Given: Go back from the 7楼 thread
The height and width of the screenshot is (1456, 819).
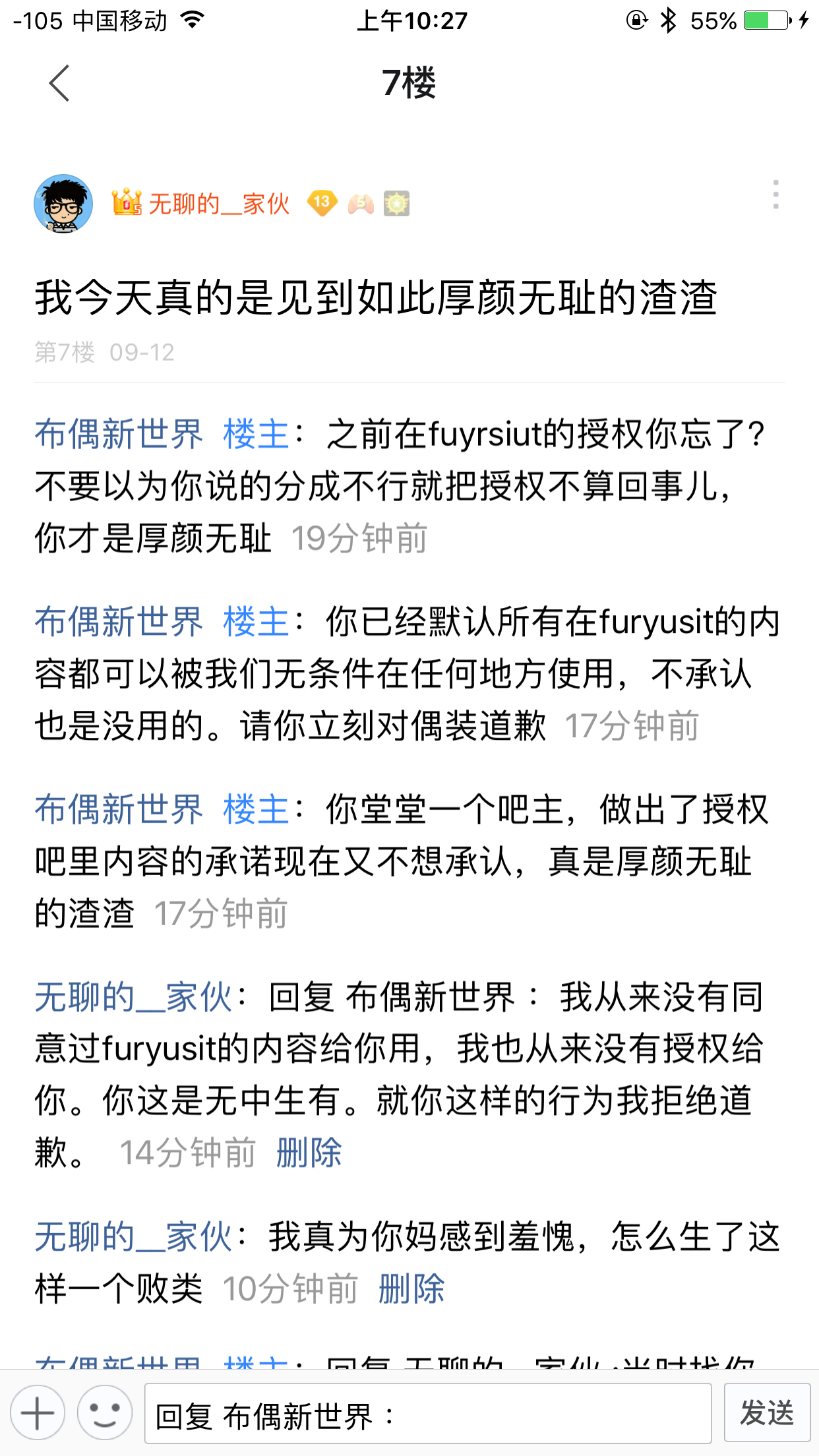Looking at the screenshot, I should 59,84.
